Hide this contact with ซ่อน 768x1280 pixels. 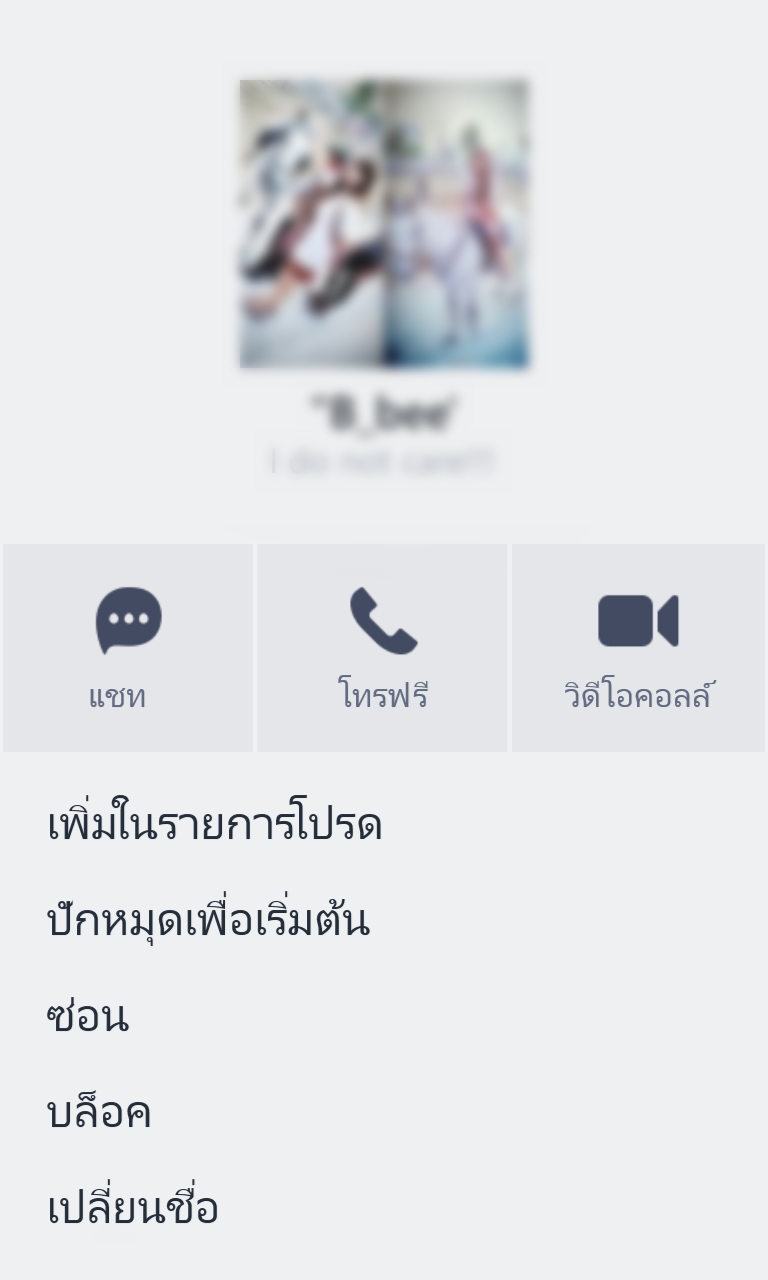click(88, 1017)
